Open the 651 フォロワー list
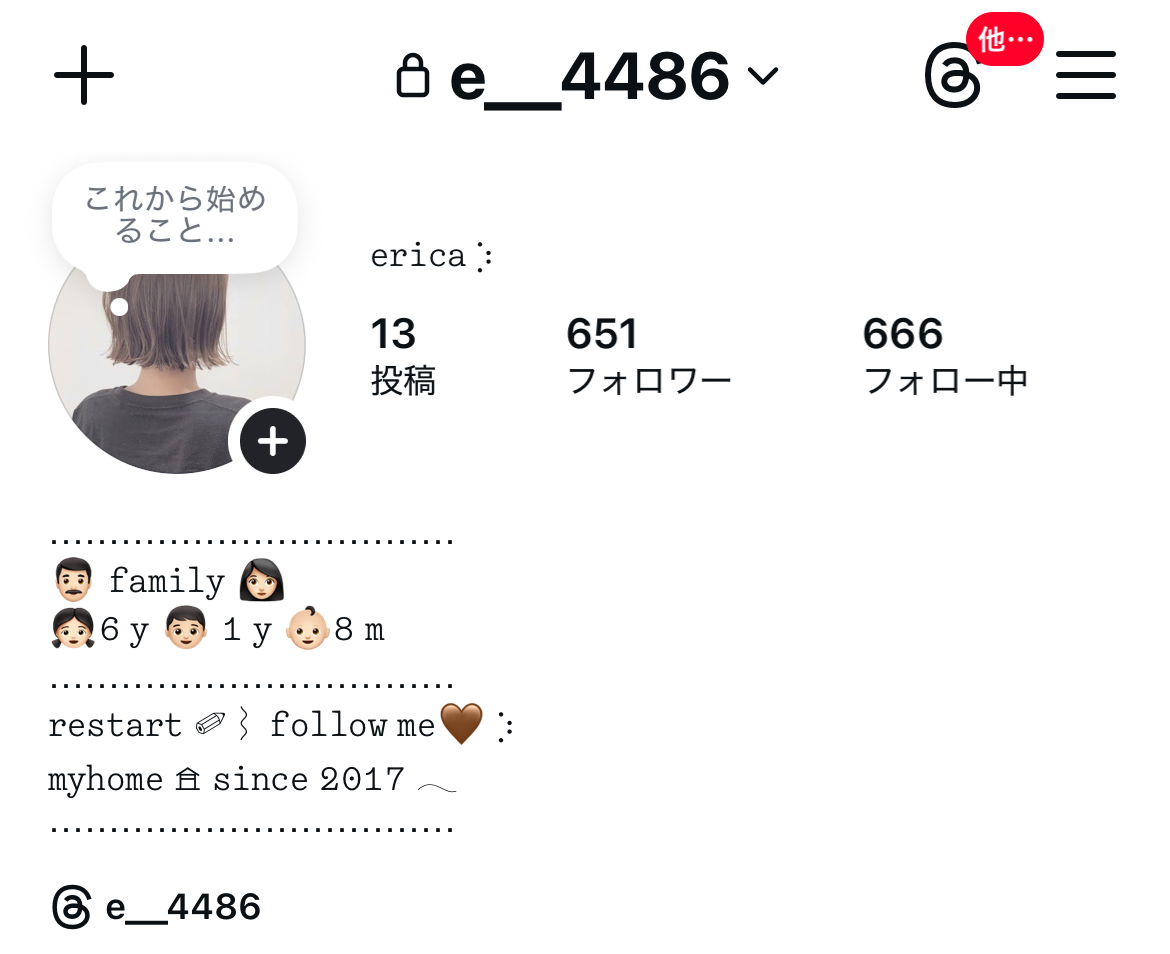1170x954 pixels. (x=648, y=356)
